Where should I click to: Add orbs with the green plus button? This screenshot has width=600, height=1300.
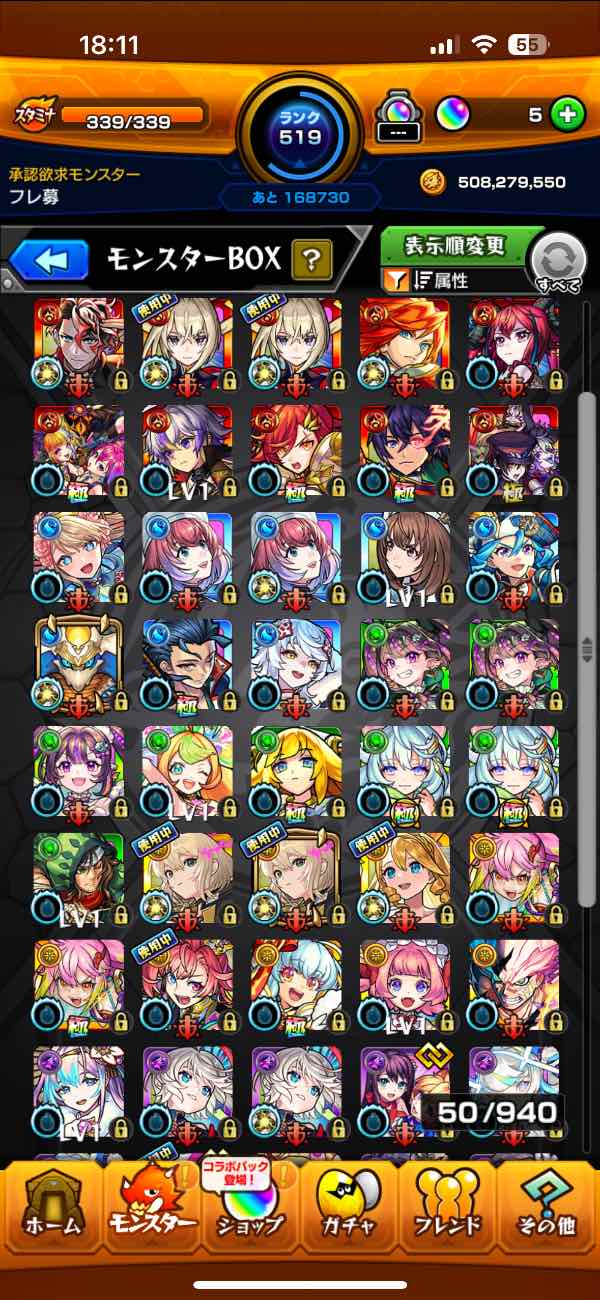(x=567, y=115)
